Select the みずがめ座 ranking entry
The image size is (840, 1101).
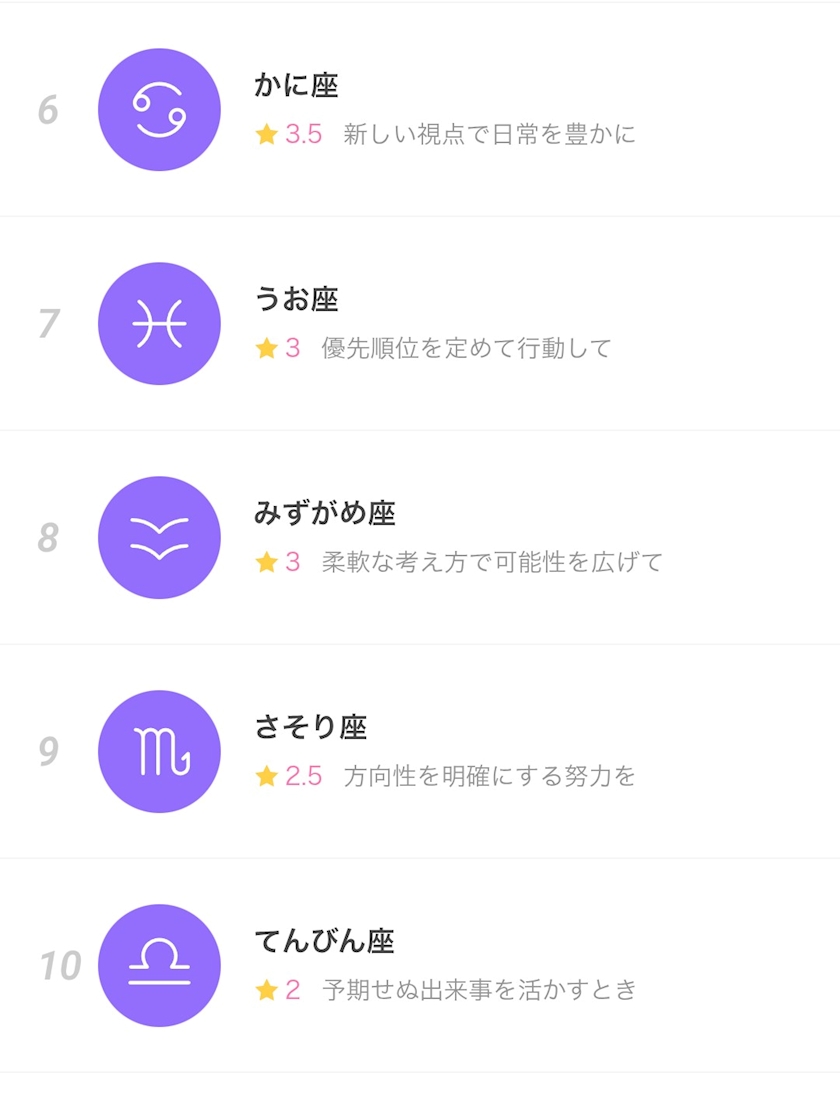pos(420,538)
